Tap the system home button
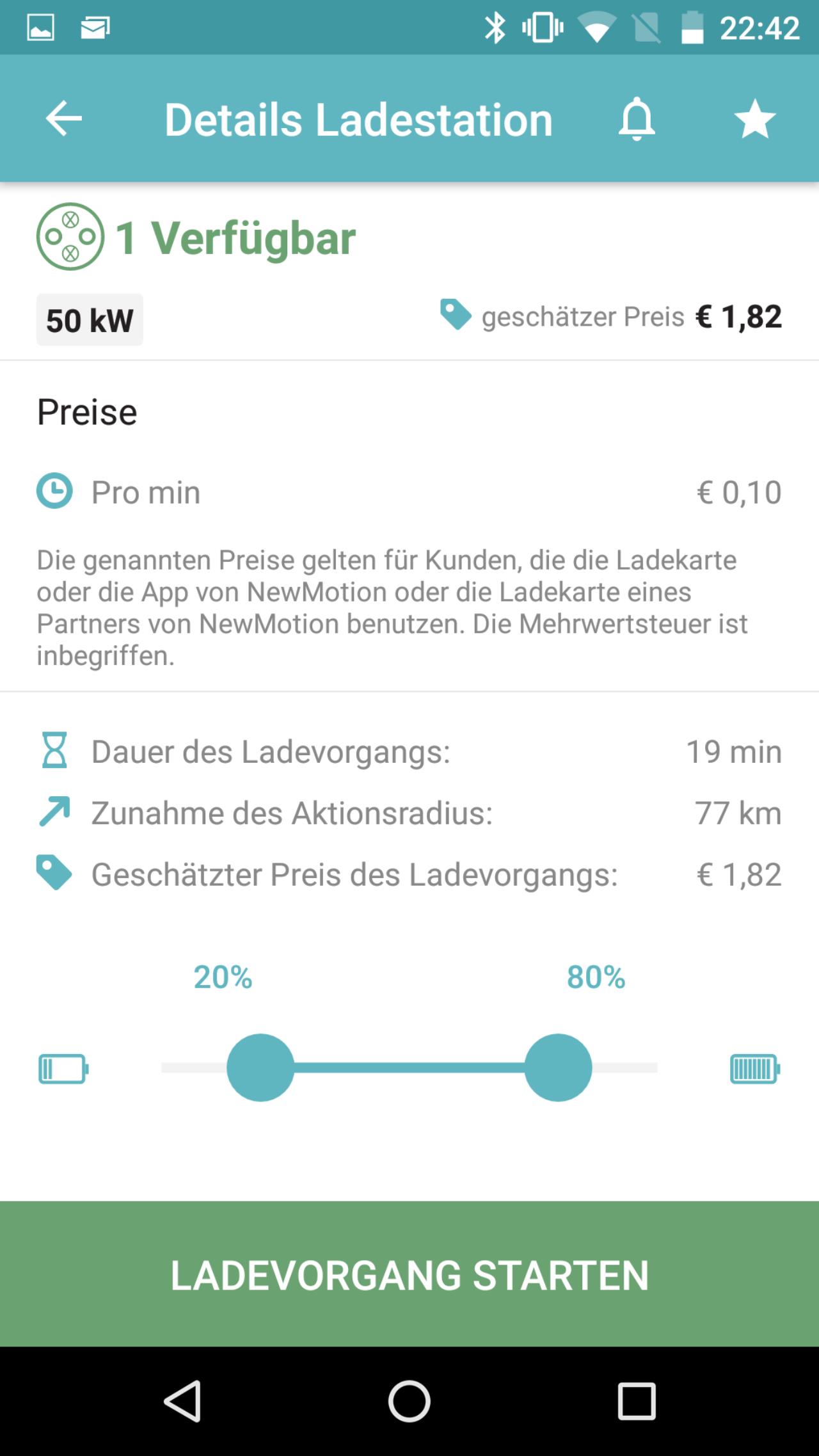Viewport: 819px width, 1456px height. [409, 1401]
